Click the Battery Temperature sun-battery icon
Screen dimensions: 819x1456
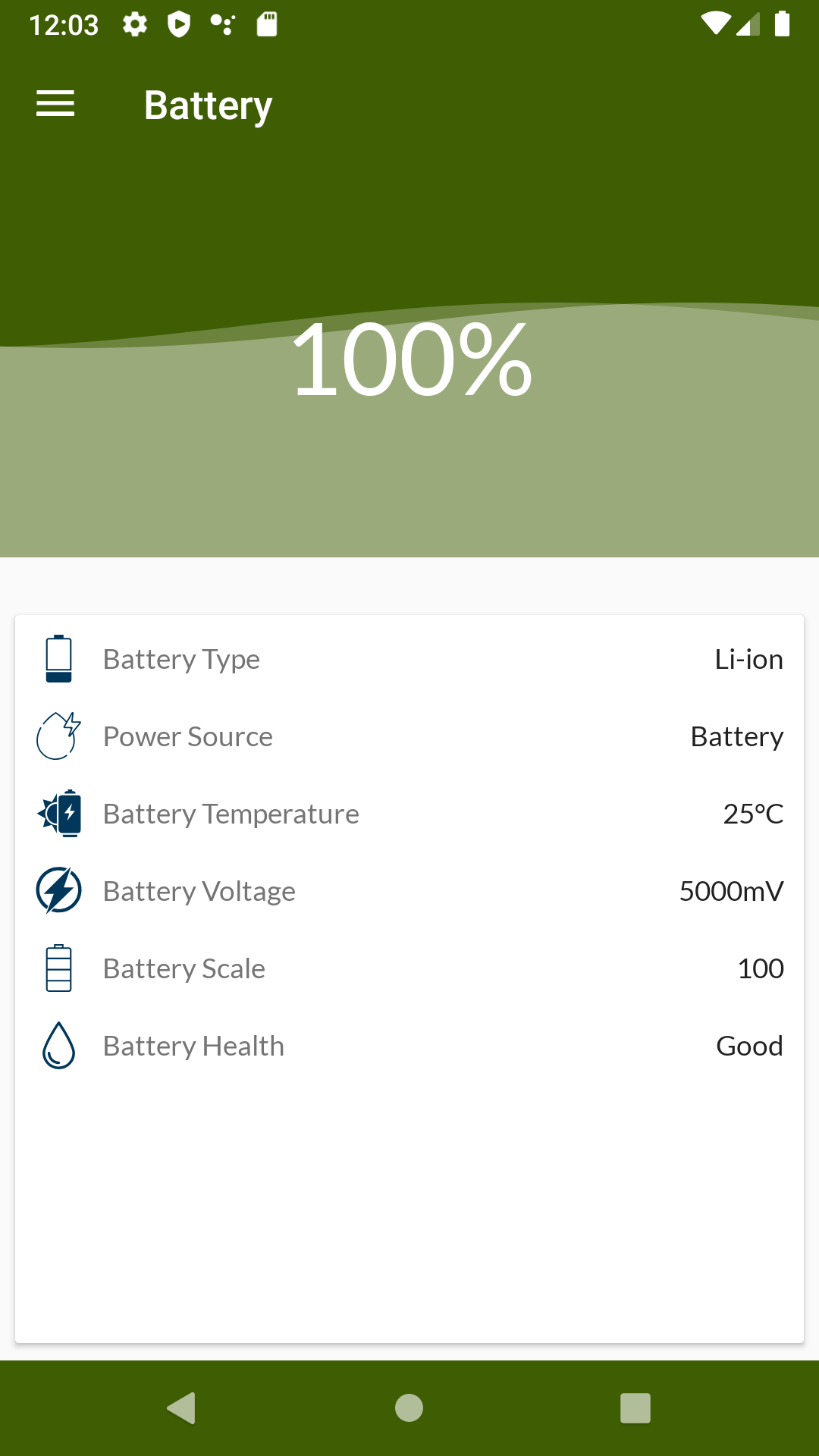57,813
